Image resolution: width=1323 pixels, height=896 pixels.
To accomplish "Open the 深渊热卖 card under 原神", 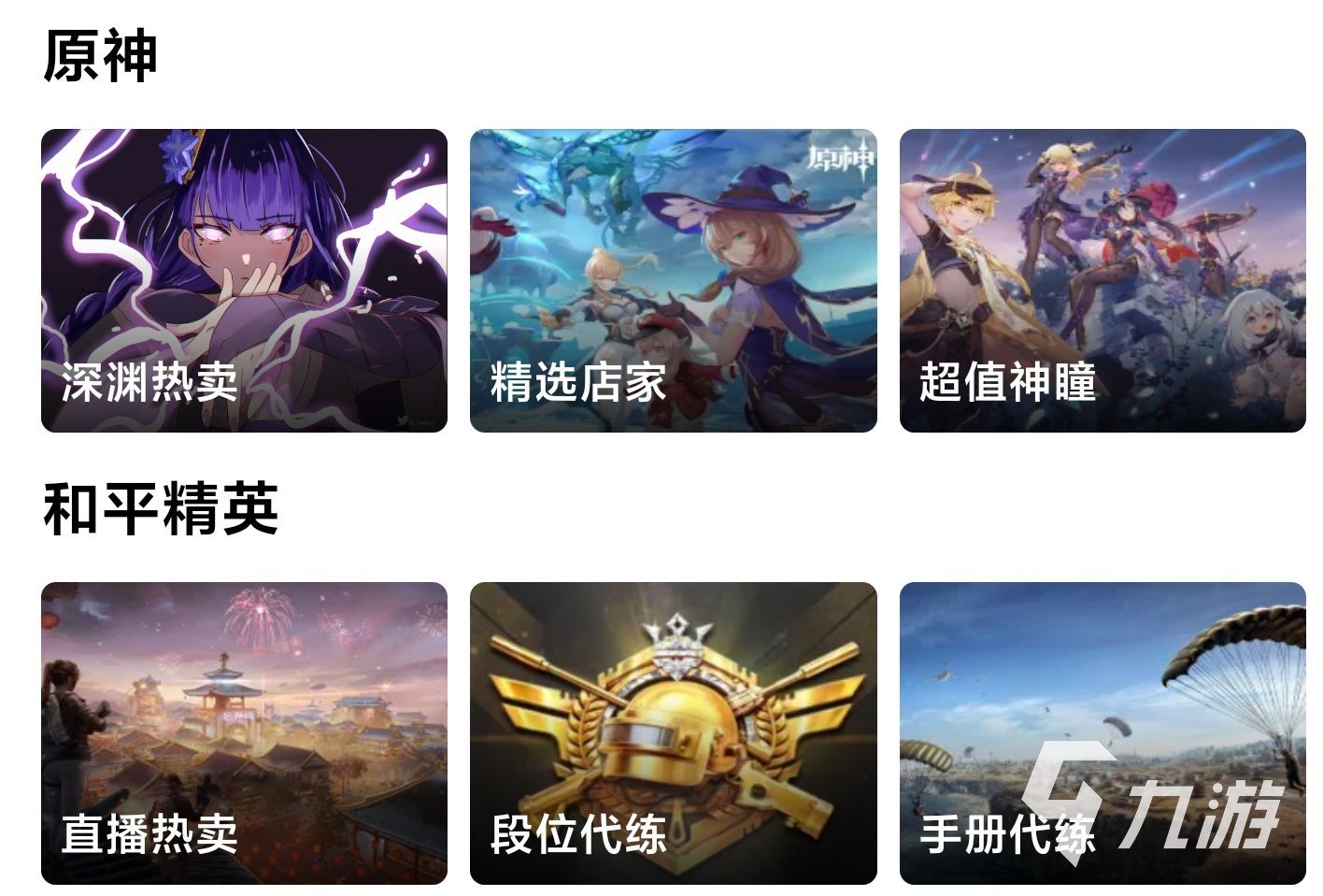I will point(244,280).
